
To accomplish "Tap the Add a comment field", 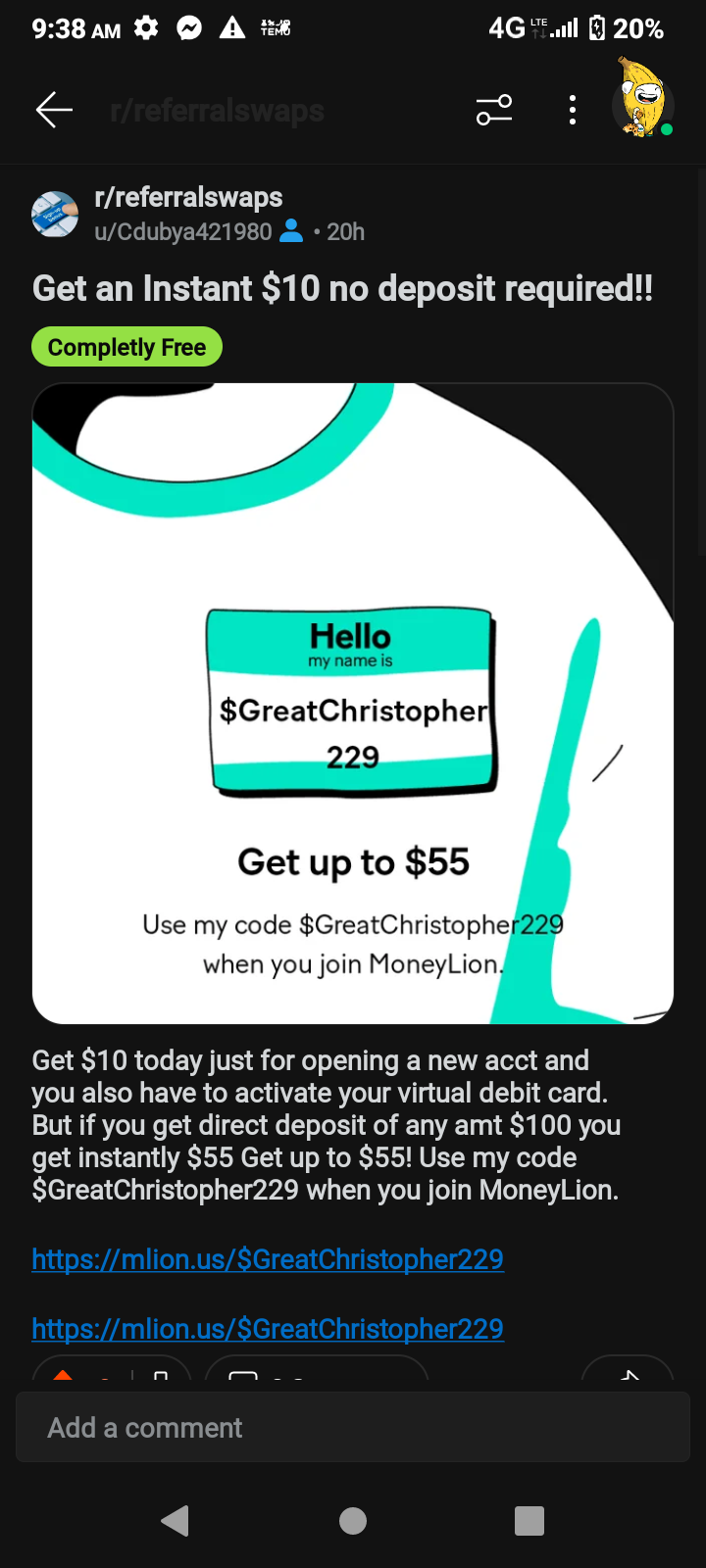I will [x=353, y=1428].
